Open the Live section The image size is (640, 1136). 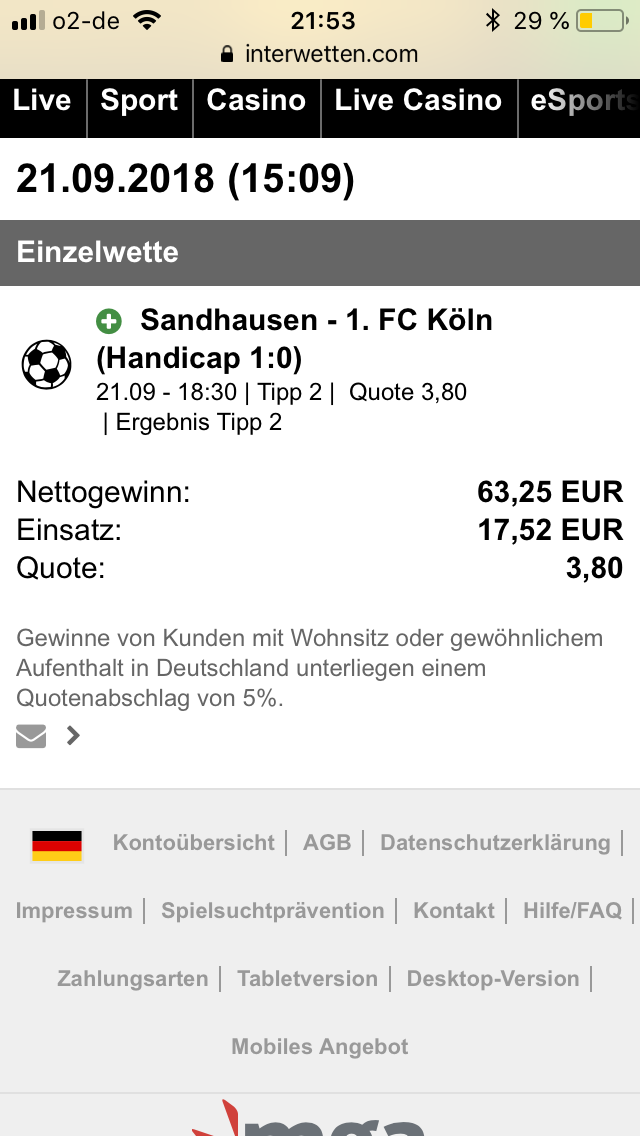[42, 101]
